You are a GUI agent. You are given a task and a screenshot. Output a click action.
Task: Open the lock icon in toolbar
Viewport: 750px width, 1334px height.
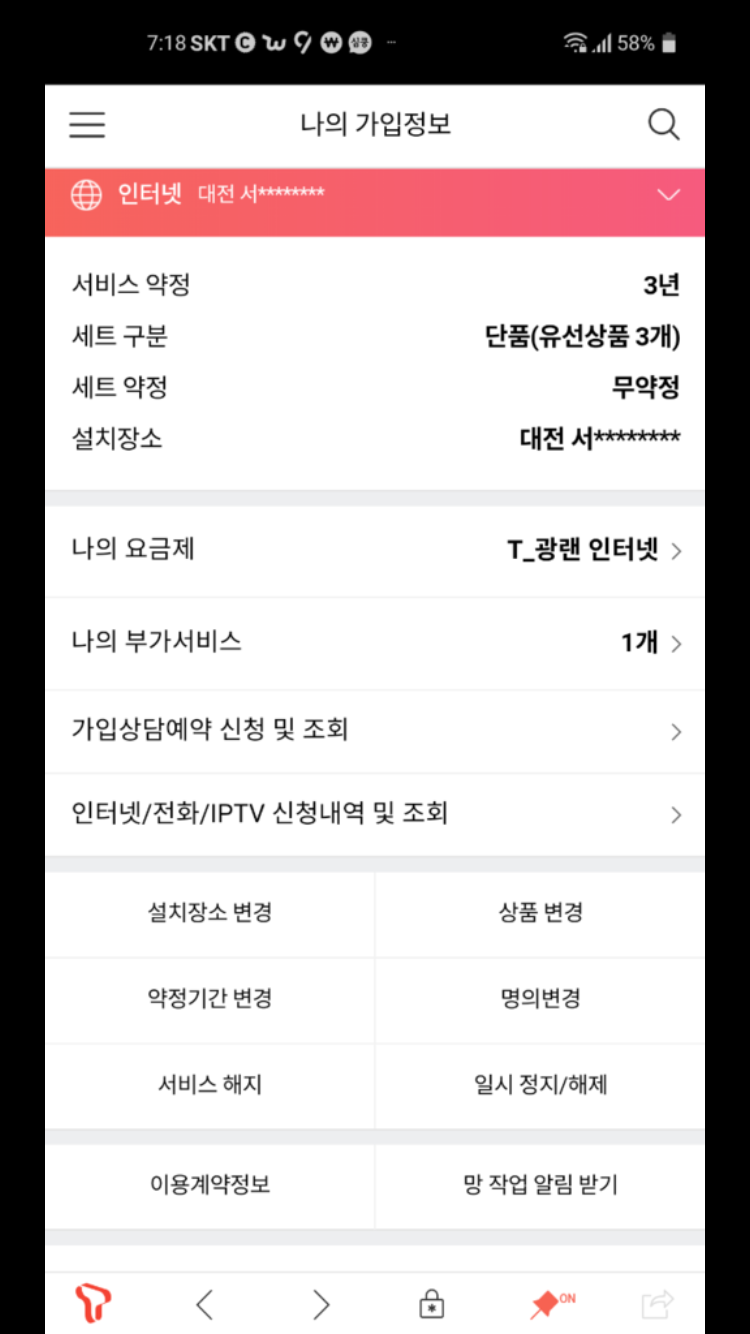tap(431, 1304)
